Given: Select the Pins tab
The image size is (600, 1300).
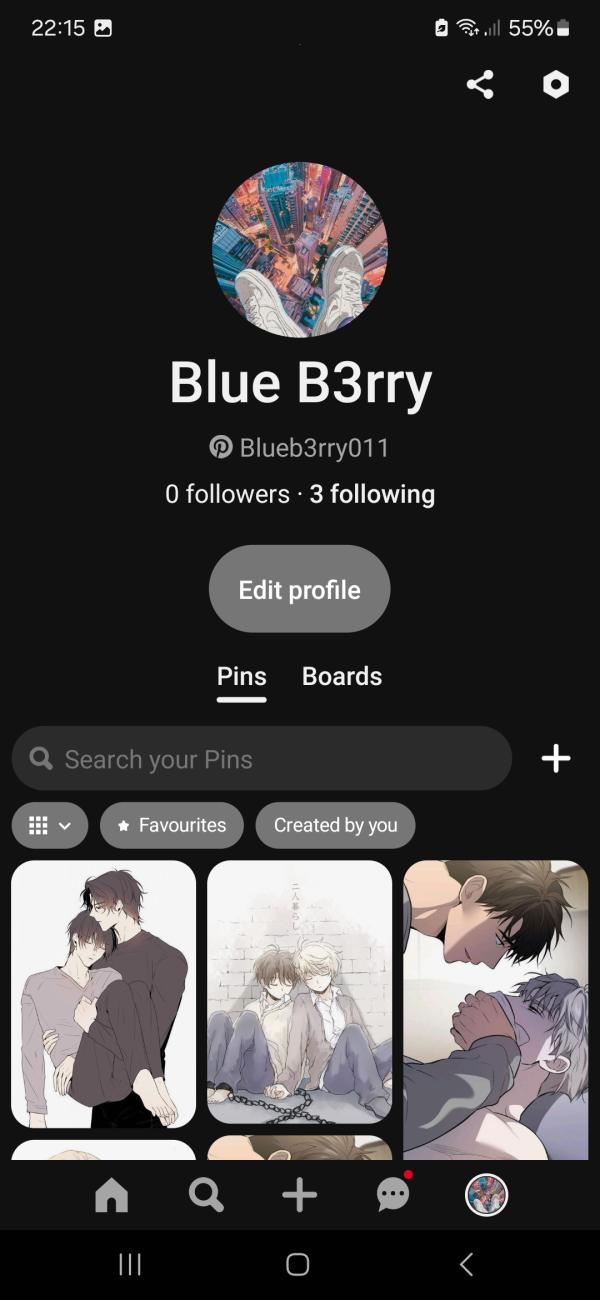Looking at the screenshot, I should (242, 676).
